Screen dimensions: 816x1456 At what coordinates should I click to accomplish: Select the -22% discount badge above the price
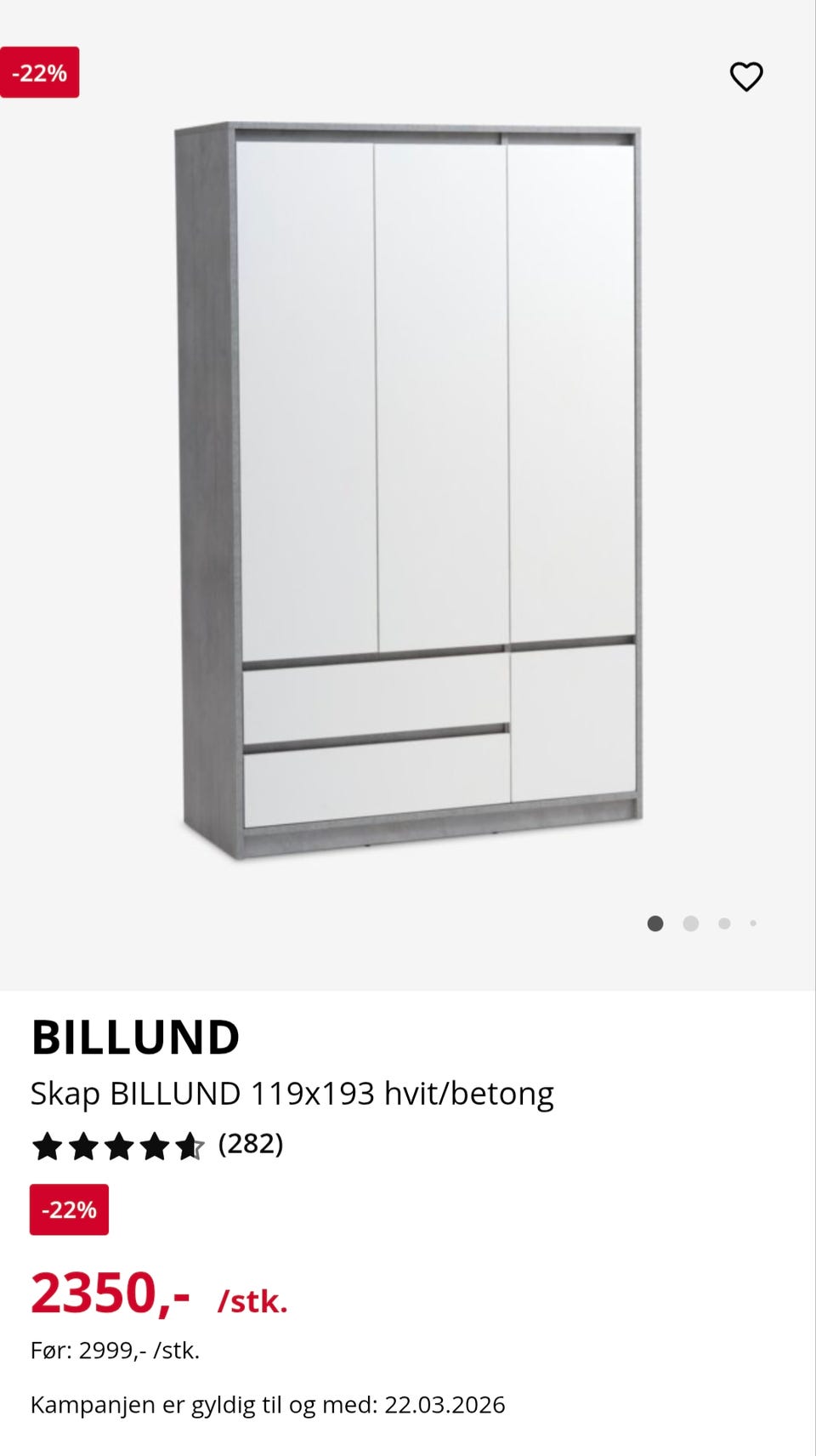(68, 1210)
